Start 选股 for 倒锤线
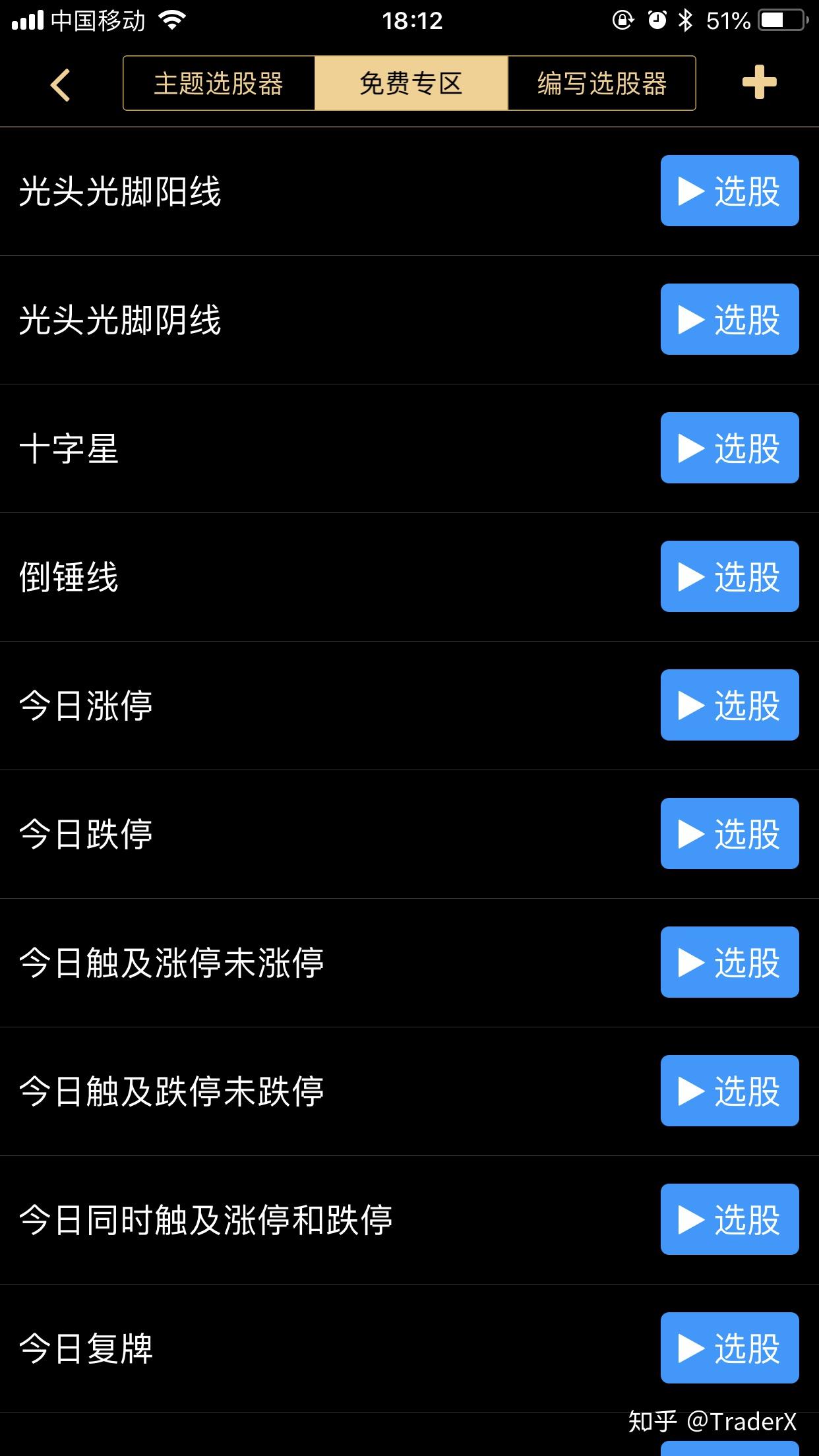The width and height of the screenshot is (819, 1456). click(729, 577)
